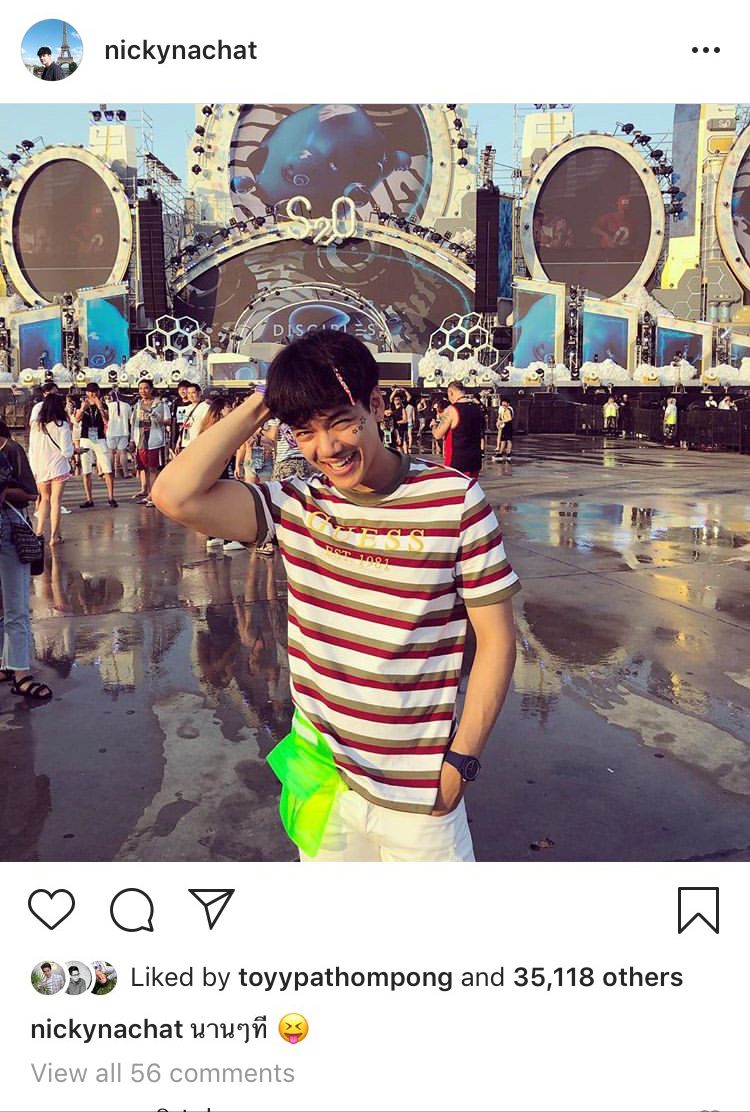This screenshot has height=1112, width=750.
Task: Like this post with the heart icon
Action: (x=51, y=909)
